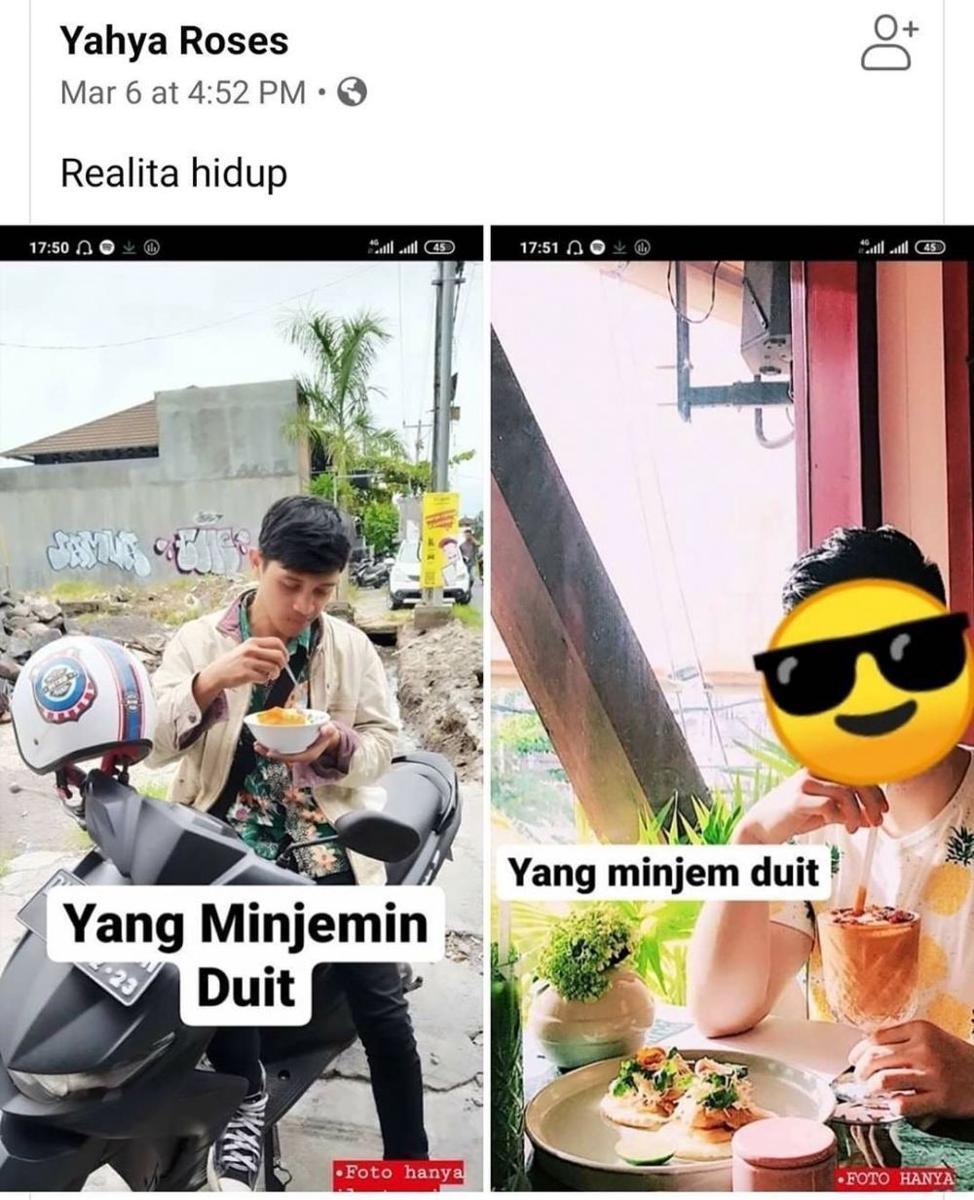Tap the add friend icon
The width and height of the screenshot is (974, 1200).
pyautogui.click(x=887, y=43)
